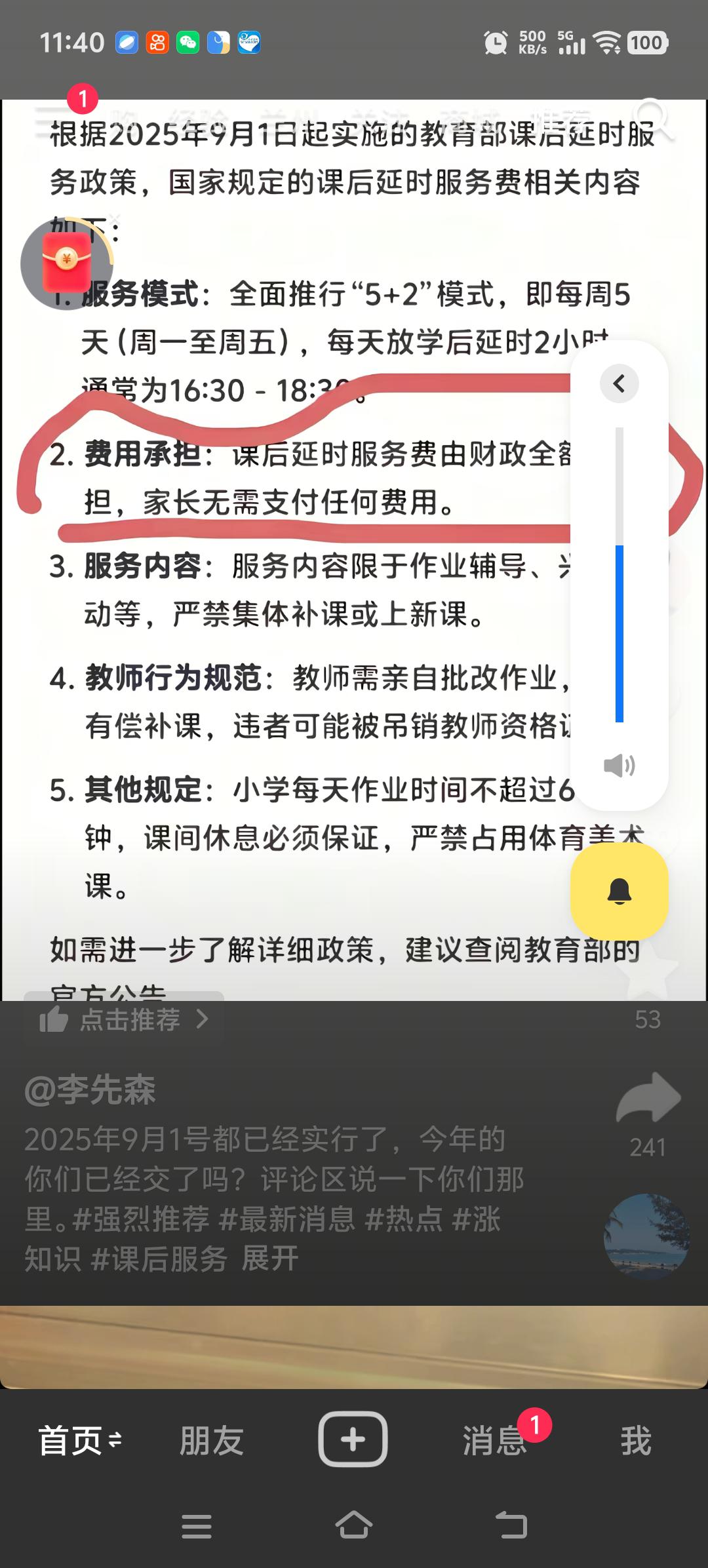Tap the system back button
This screenshot has width=708, height=1568.
pos(511,1525)
